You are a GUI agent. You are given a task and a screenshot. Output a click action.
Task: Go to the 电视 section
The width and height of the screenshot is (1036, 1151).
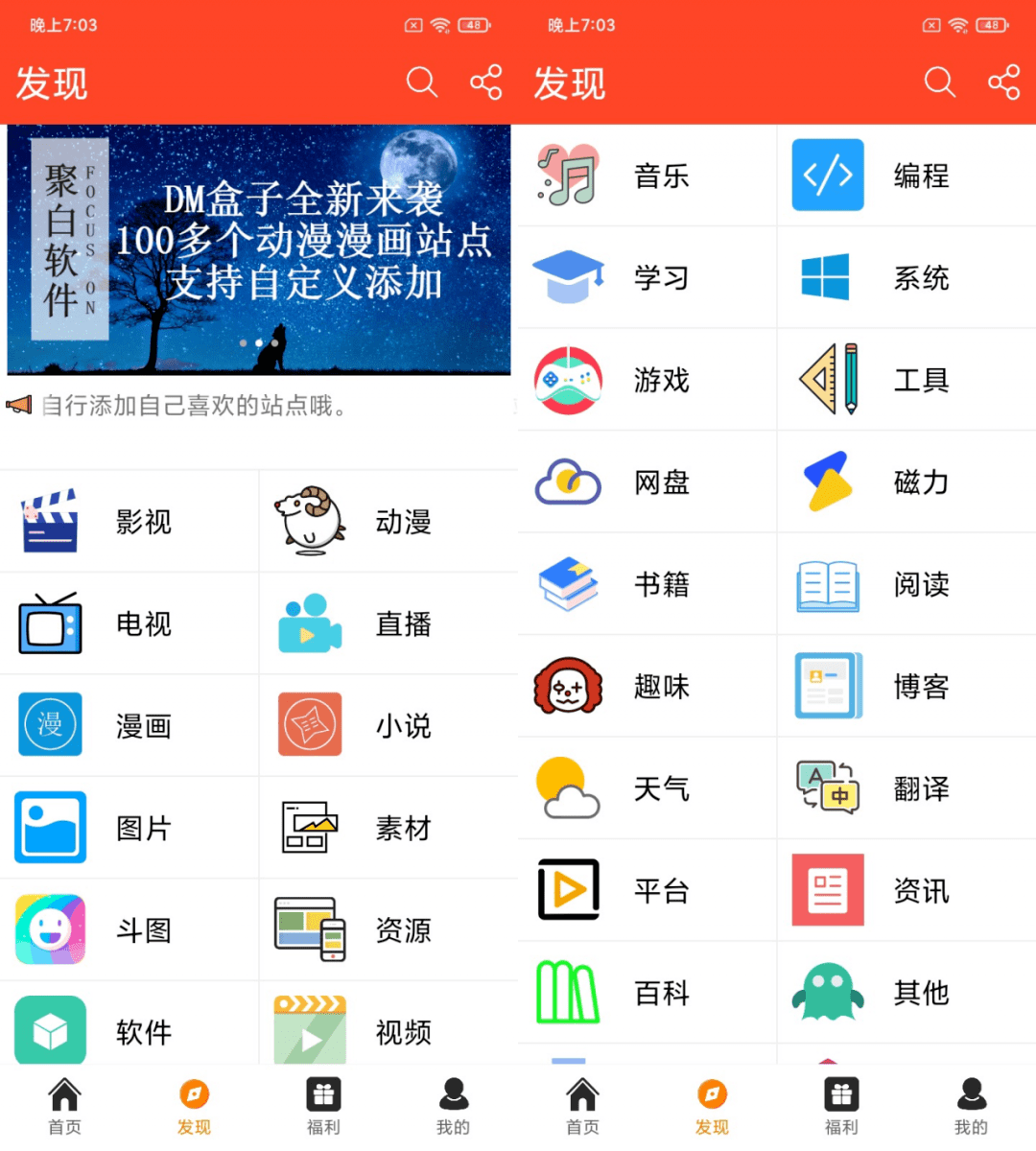click(129, 624)
